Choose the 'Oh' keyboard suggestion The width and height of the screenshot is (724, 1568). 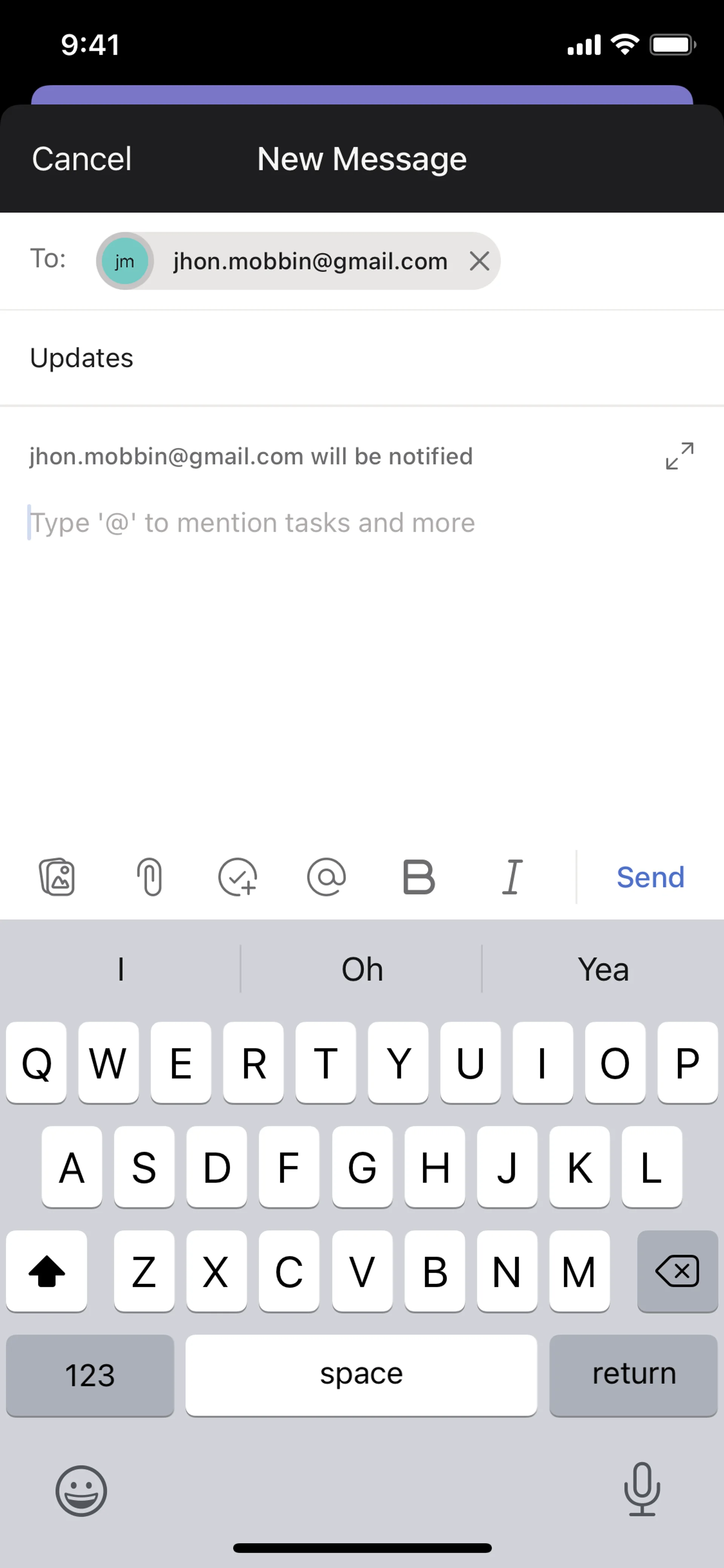click(x=362, y=969)
